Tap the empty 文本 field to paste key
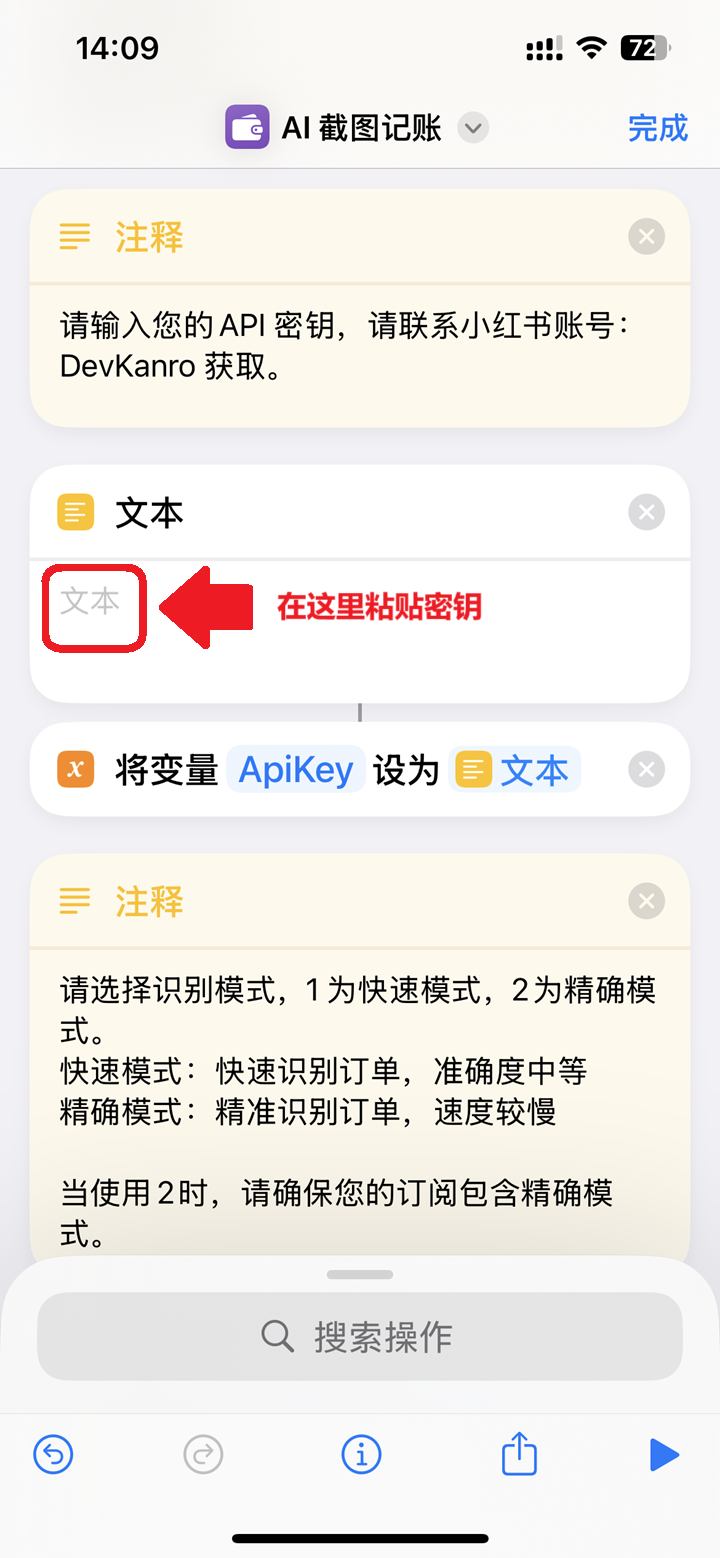 pyautogui.click(x=92, y=603)
